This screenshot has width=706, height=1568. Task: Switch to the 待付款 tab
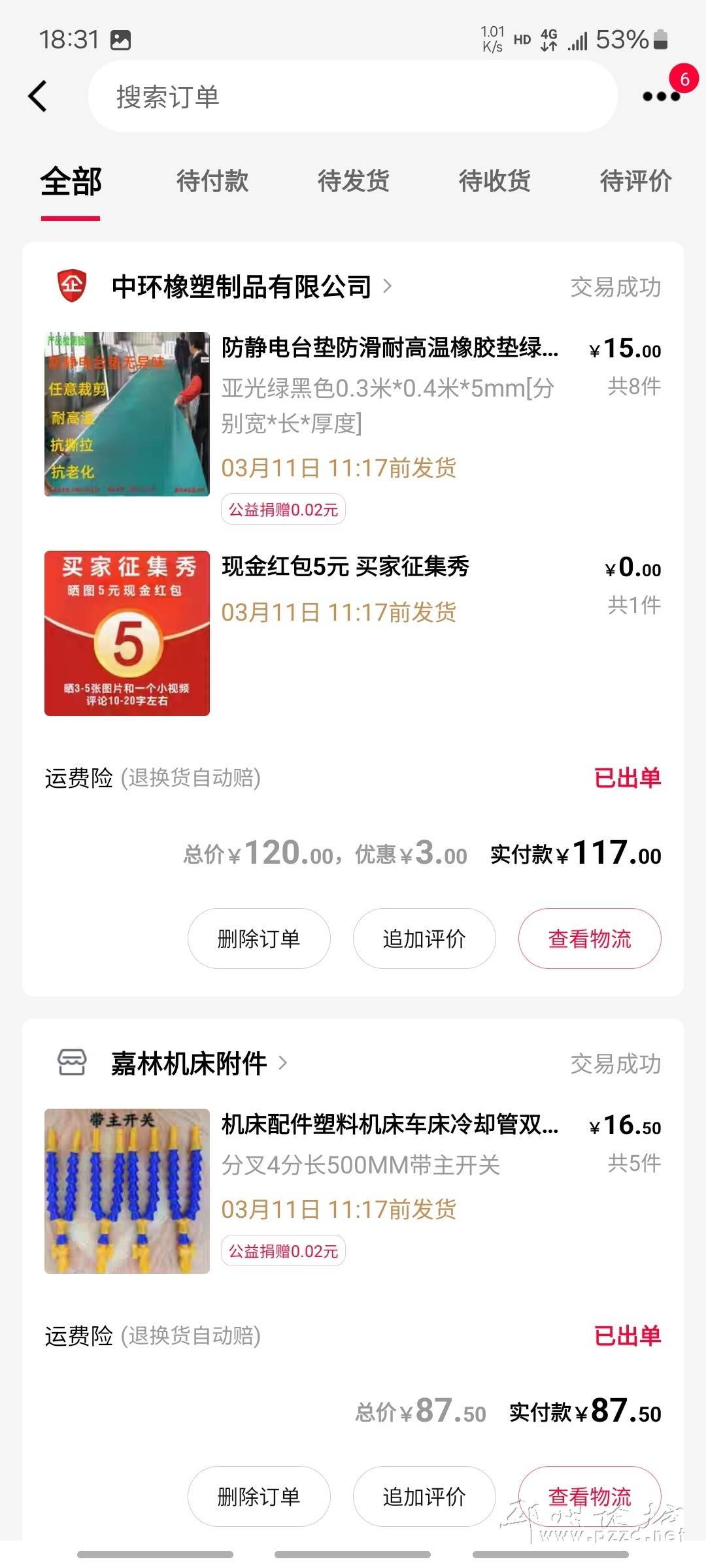click(x=212, y=181)
